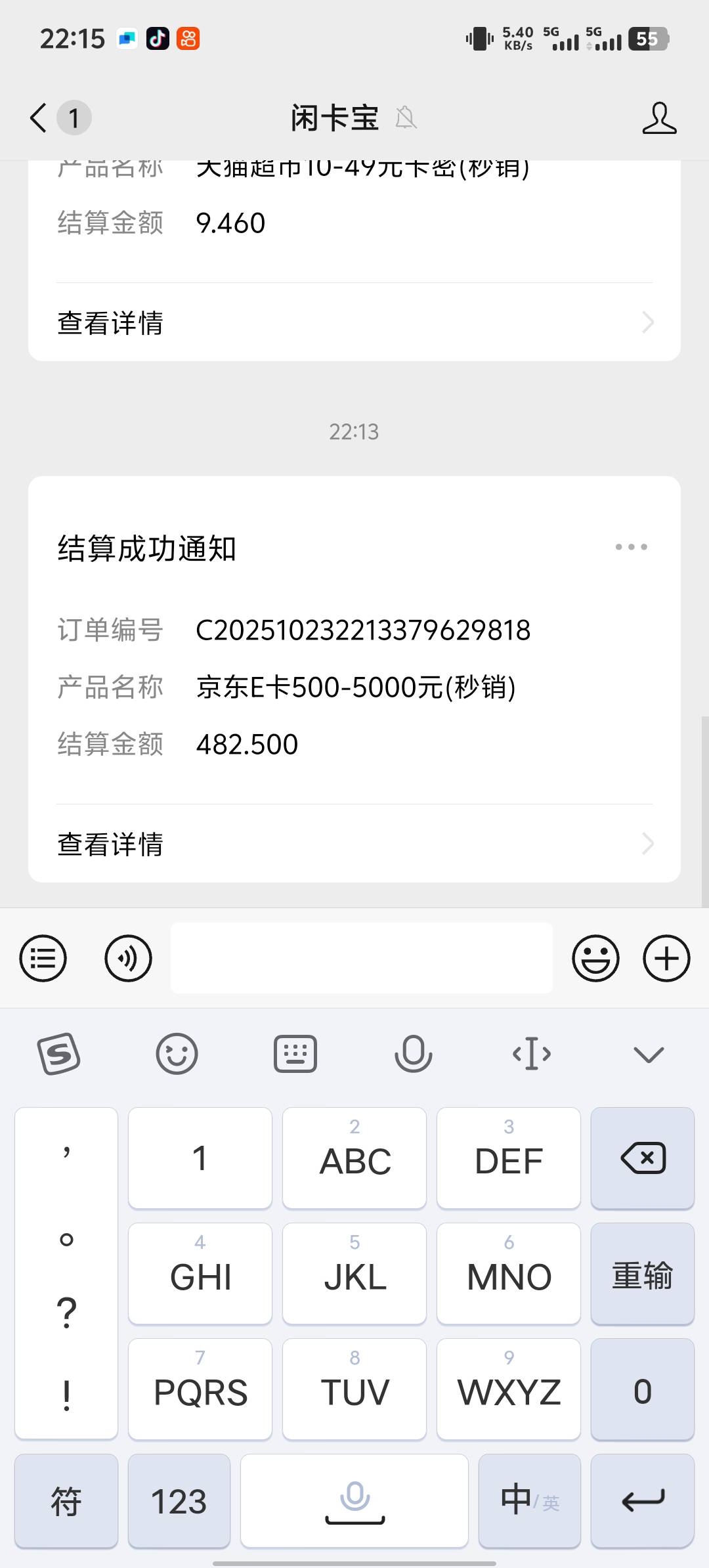Change the keyboard layout type
The image size is (709, 1568).
[295, 1054]
